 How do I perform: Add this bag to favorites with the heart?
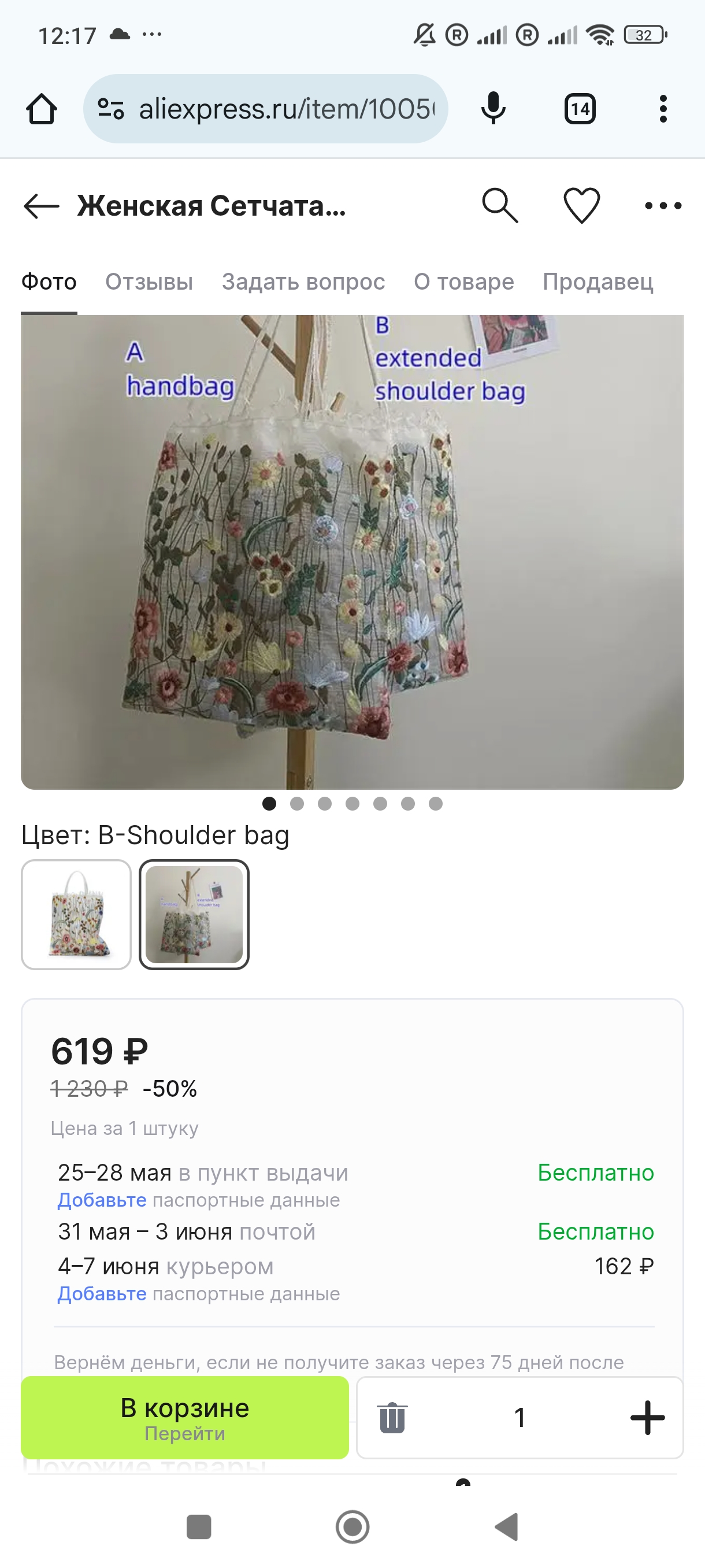581,206
